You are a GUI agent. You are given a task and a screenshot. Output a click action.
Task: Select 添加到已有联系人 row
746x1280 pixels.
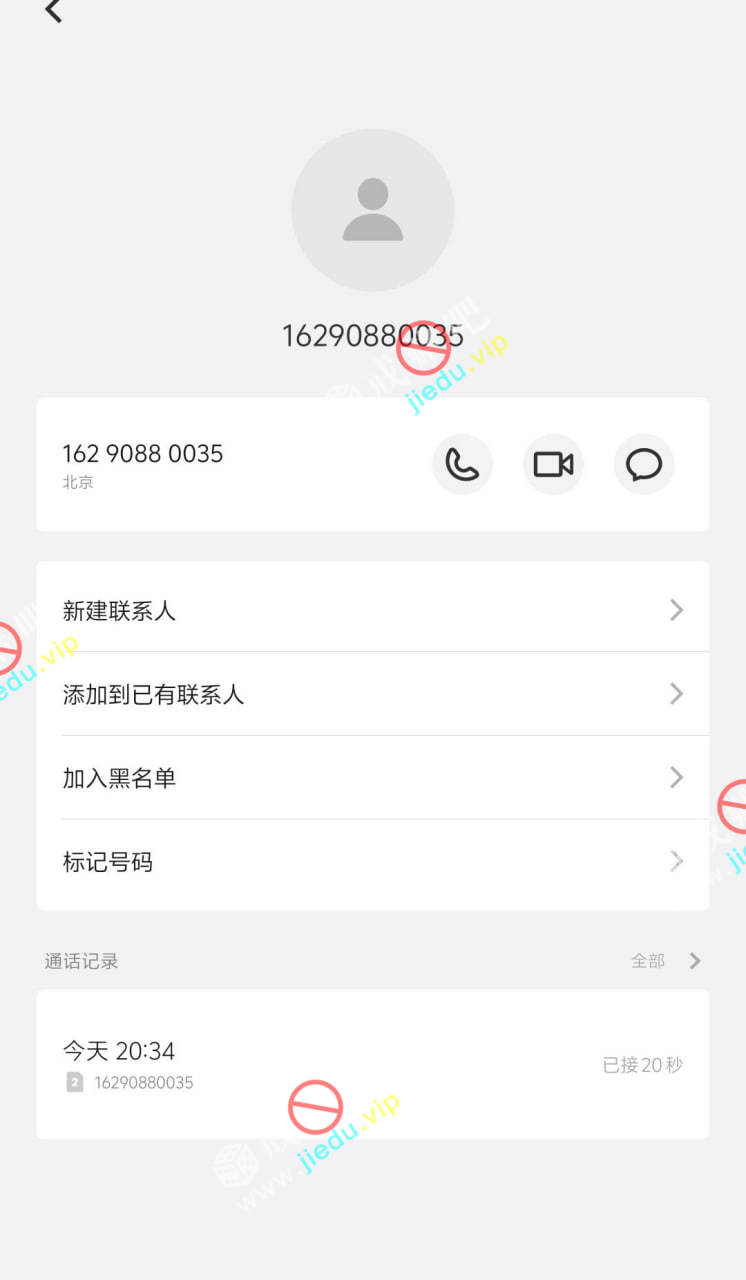(x=372, y=694)
